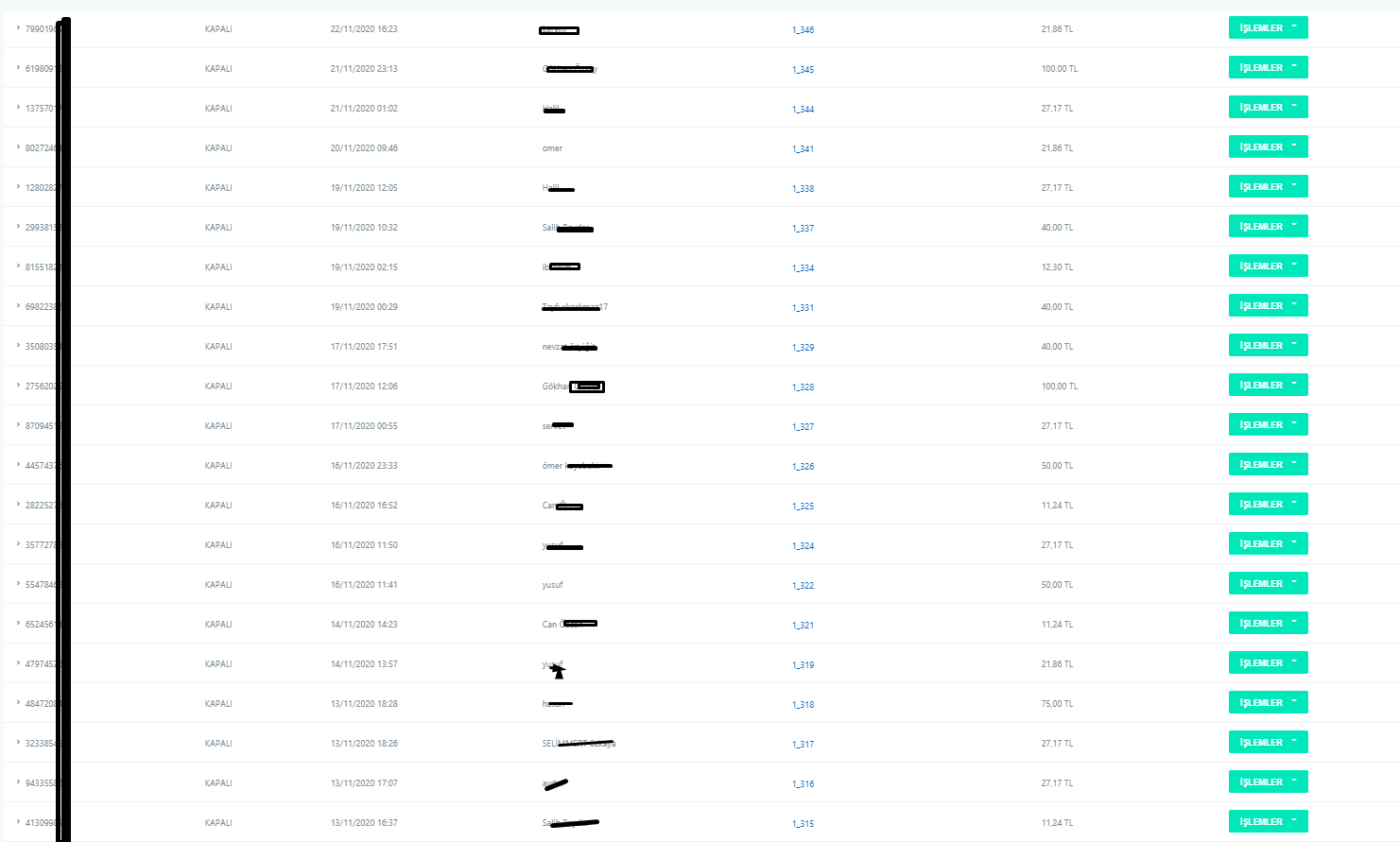
Task: Open the İŞLEMLER dropdown for order 1_346
Action: 1268,28
